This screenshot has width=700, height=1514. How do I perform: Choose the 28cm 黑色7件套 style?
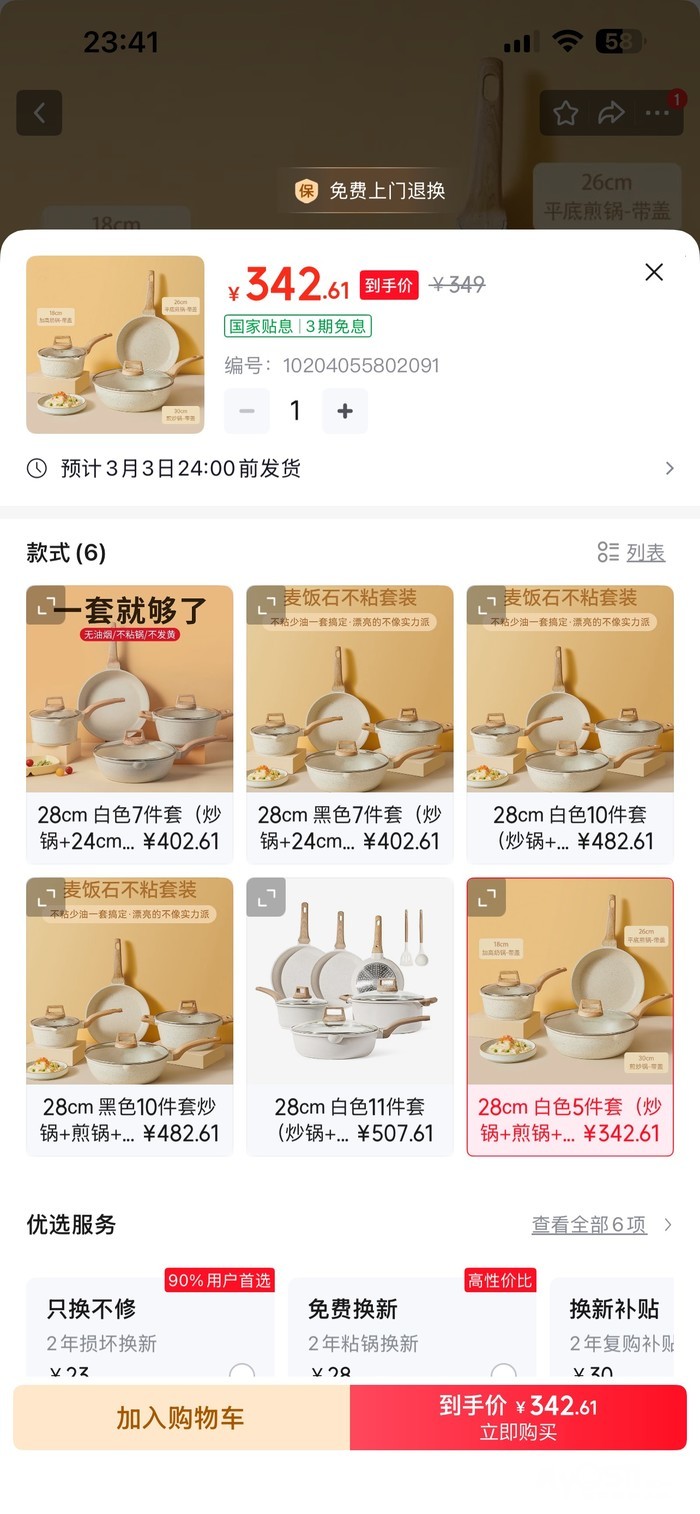(349, 724)
